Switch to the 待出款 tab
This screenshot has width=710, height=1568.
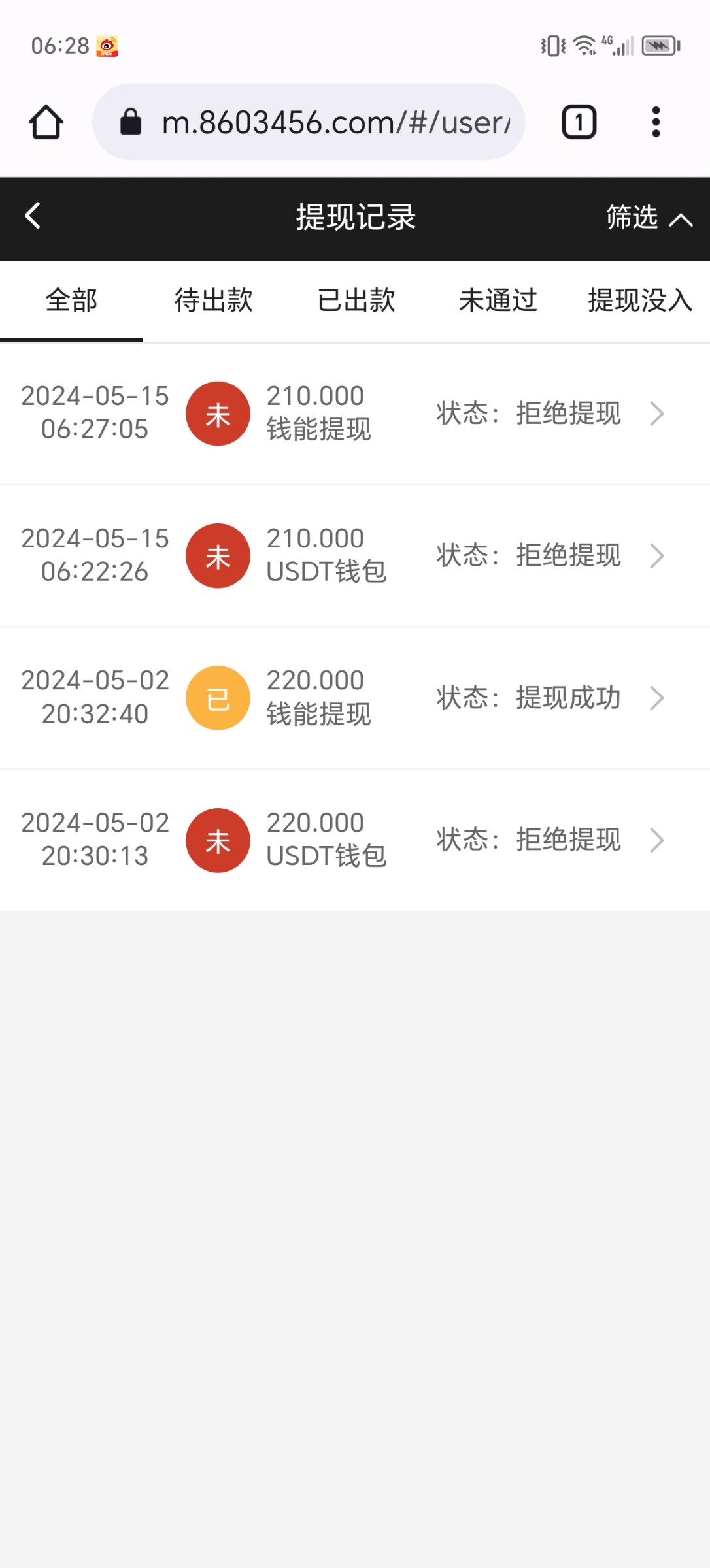click(x=213, y=301)
